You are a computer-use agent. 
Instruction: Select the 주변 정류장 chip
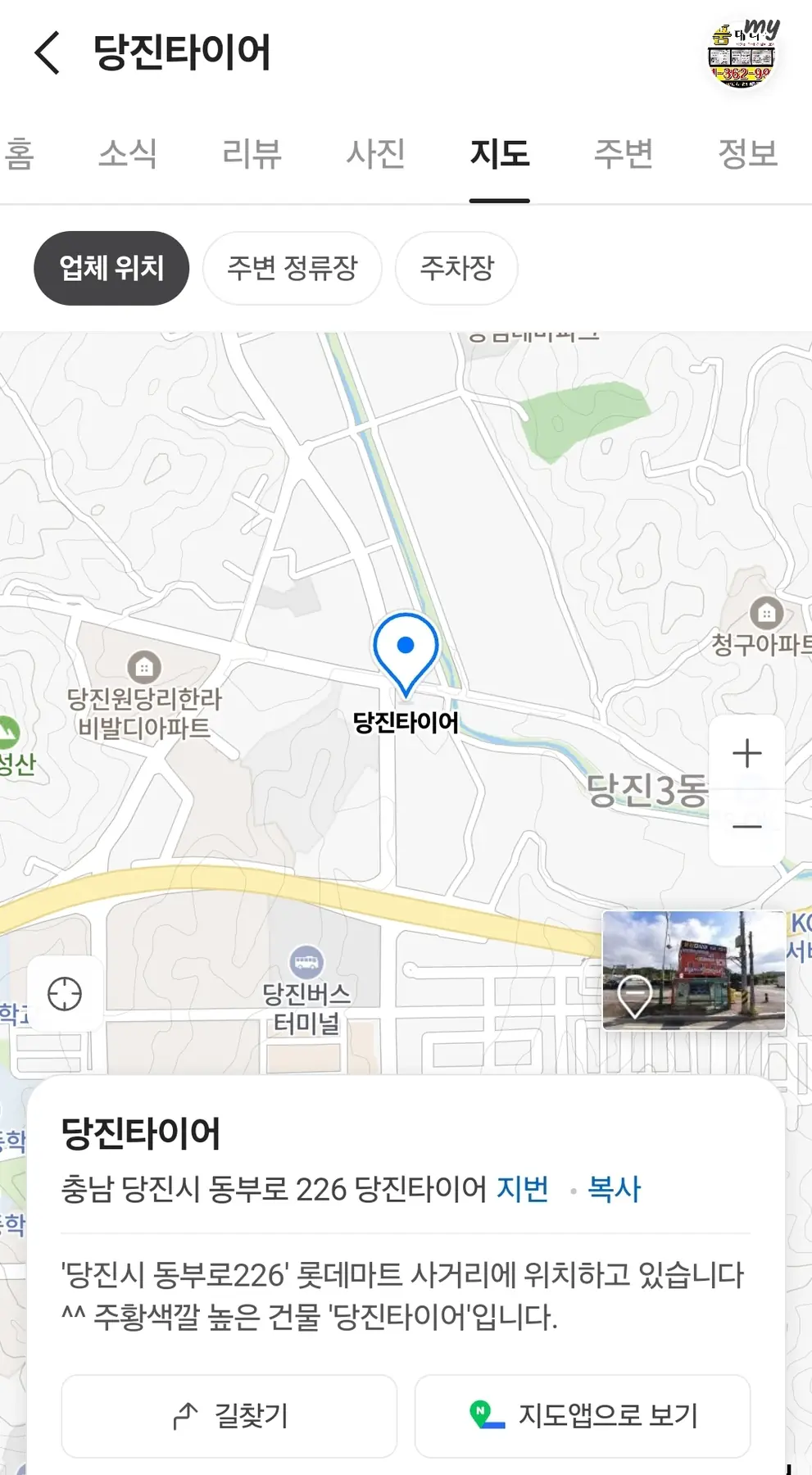click(292, 268)
